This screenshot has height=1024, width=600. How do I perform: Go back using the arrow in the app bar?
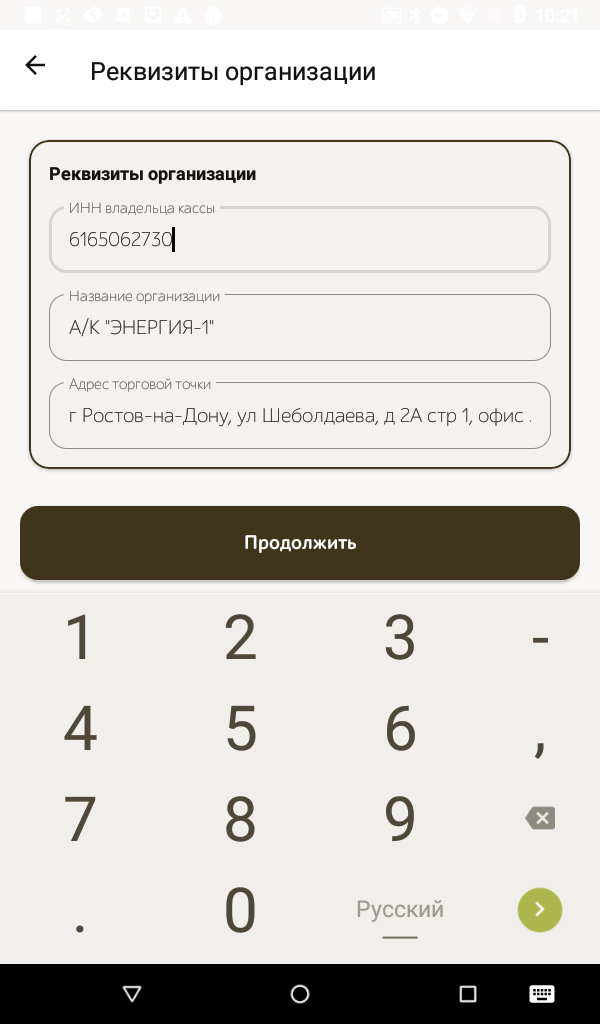tap(35, 66)
